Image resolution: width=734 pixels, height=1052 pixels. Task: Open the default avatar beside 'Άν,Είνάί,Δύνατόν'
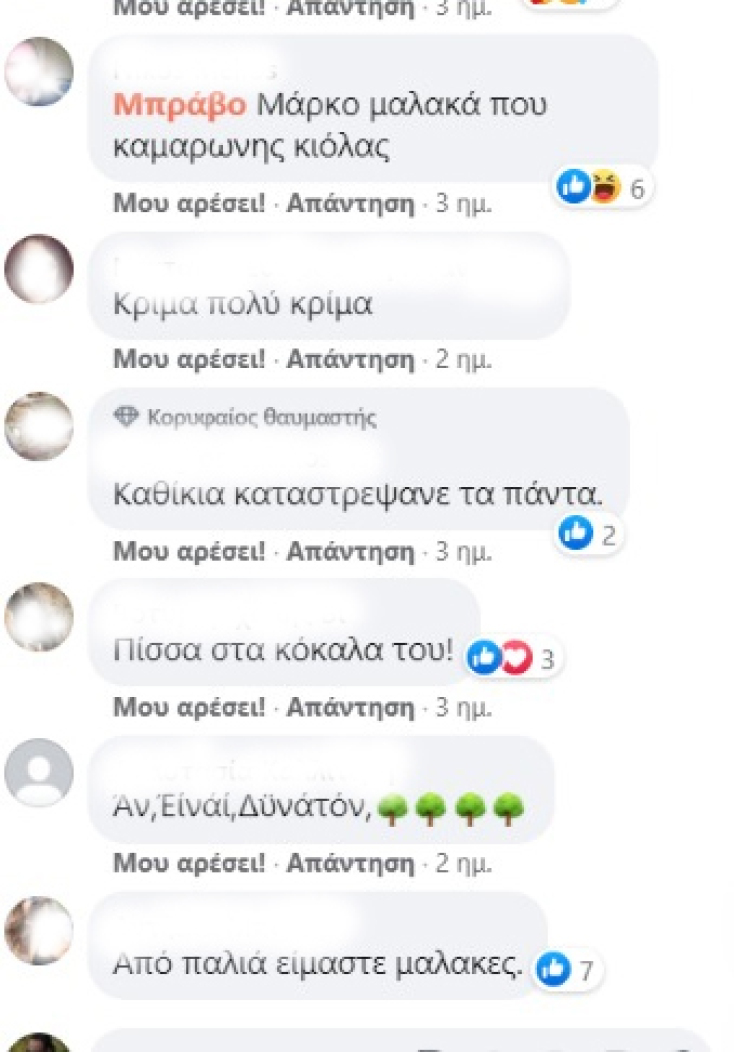(x=39, y=773)
